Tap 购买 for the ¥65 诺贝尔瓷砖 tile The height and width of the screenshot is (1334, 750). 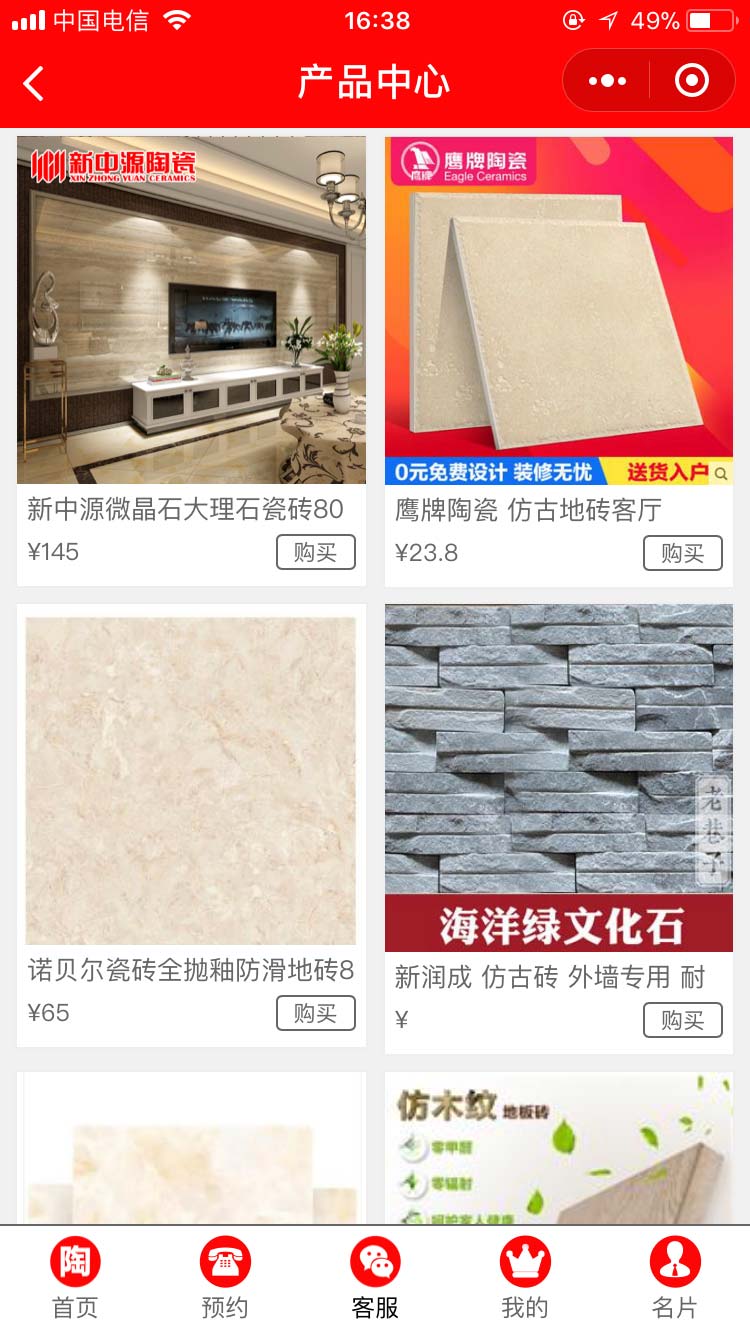coord(315,1013)
